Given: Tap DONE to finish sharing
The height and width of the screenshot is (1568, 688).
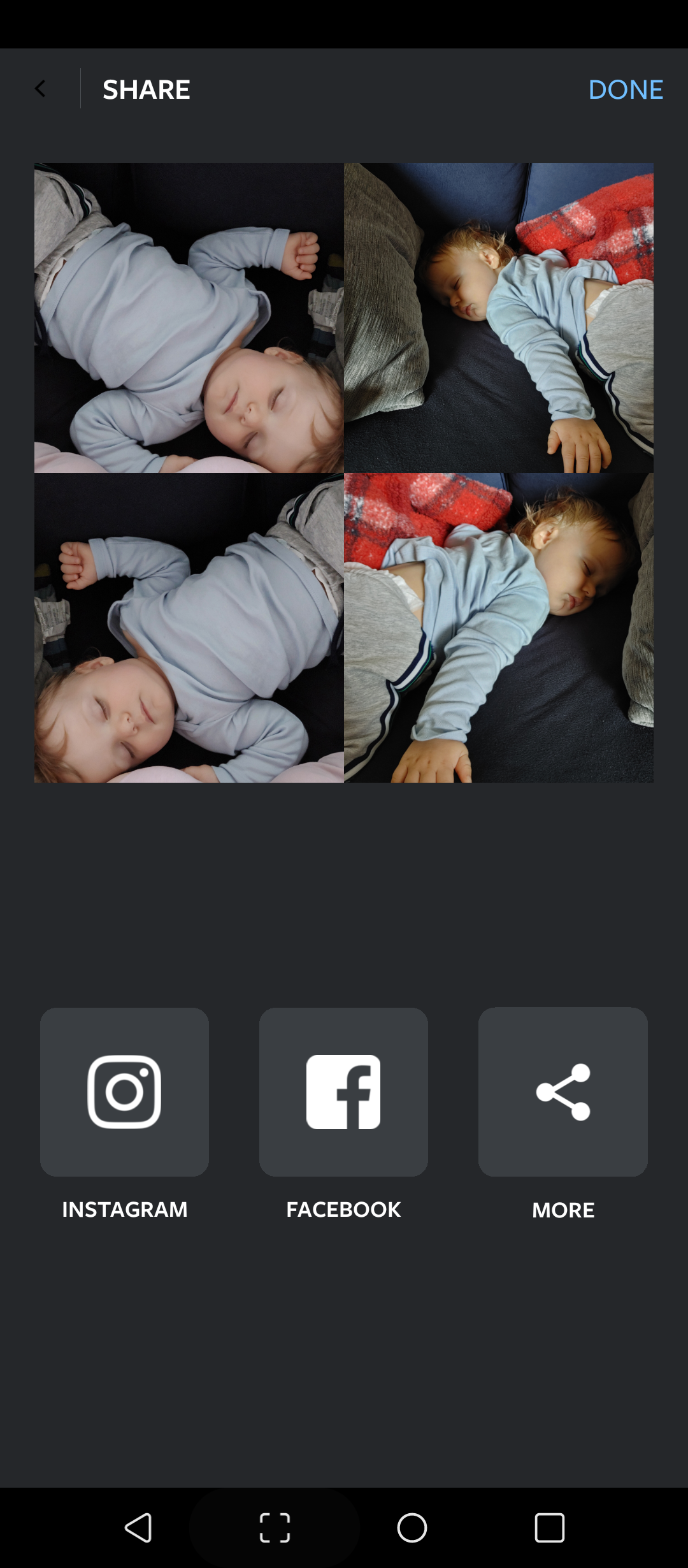Looking at the screenshot, I should [x=626, y=90].
